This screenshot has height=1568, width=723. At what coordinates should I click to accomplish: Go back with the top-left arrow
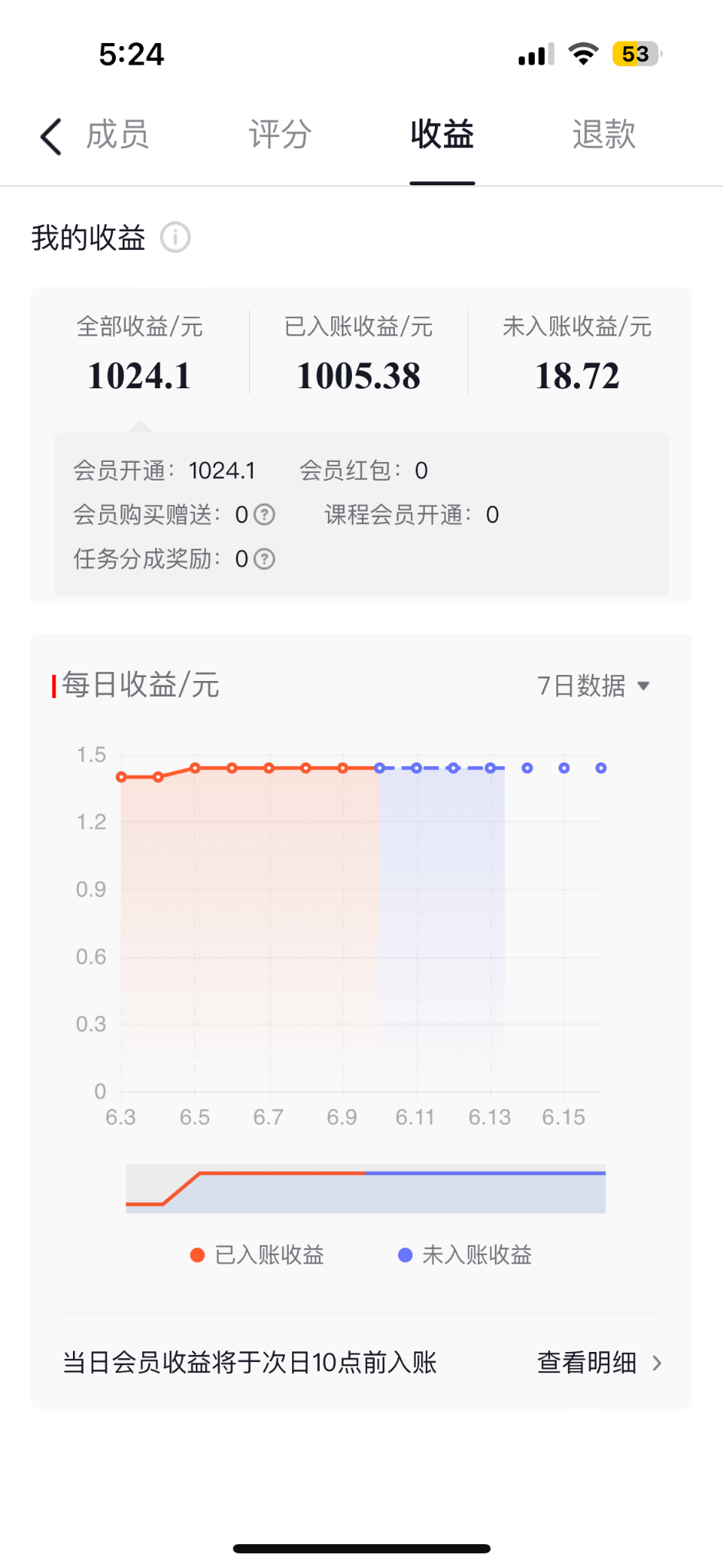[x=51, y=136]
